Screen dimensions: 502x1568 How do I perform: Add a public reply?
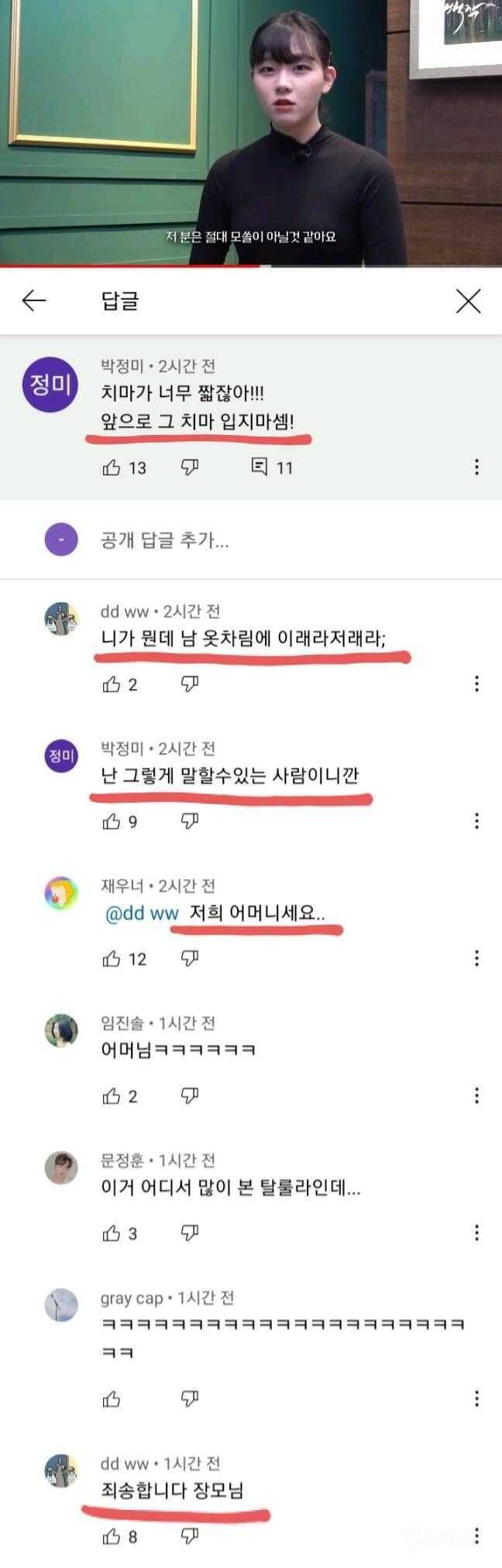[x=164, y=539]
